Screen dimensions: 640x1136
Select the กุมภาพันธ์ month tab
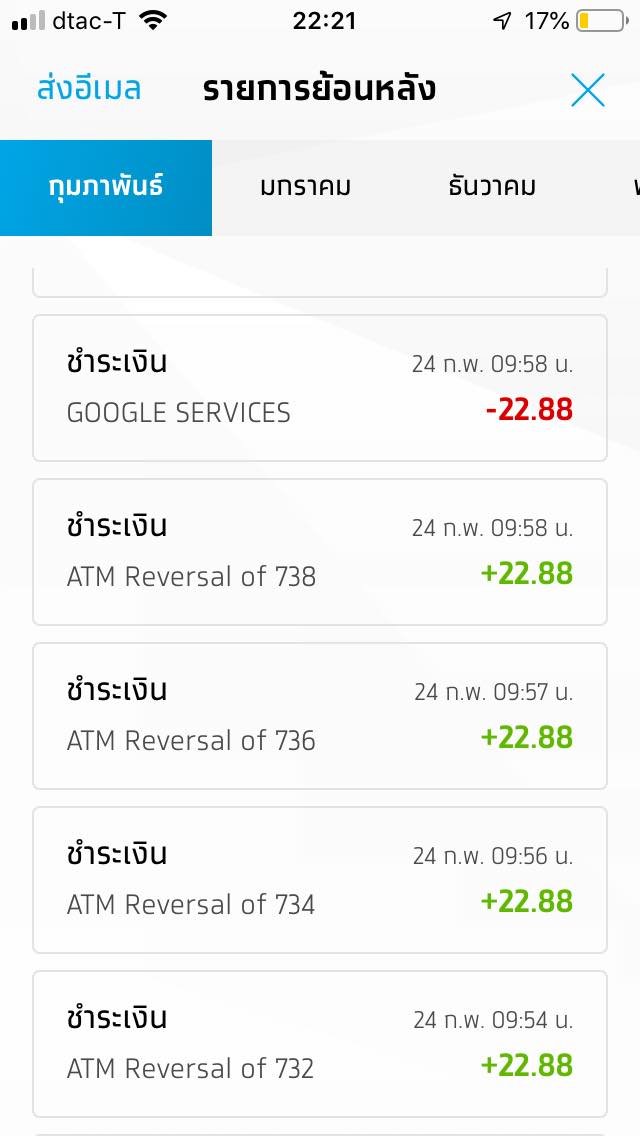tap(106, 187)
